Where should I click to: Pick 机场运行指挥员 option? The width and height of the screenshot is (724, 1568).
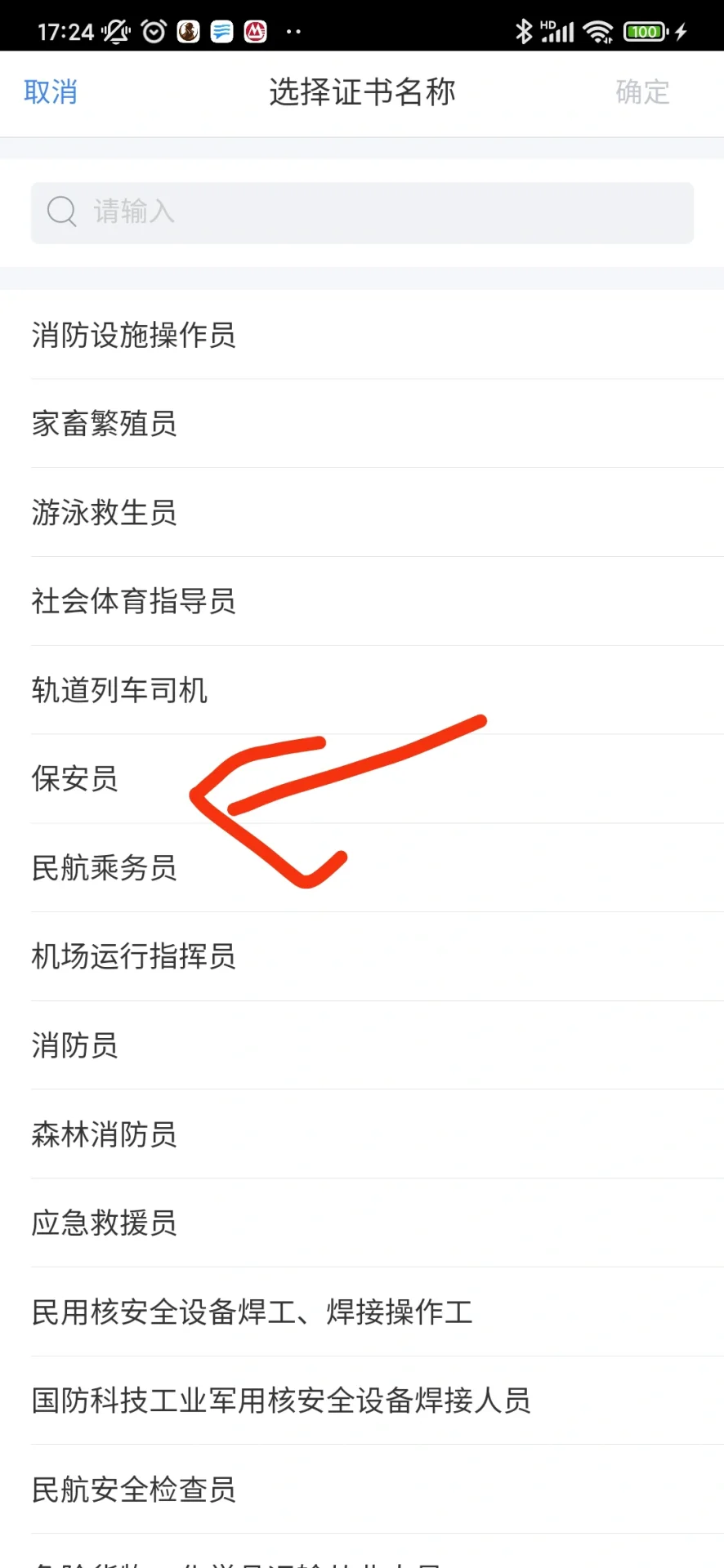tap(134, 956)
